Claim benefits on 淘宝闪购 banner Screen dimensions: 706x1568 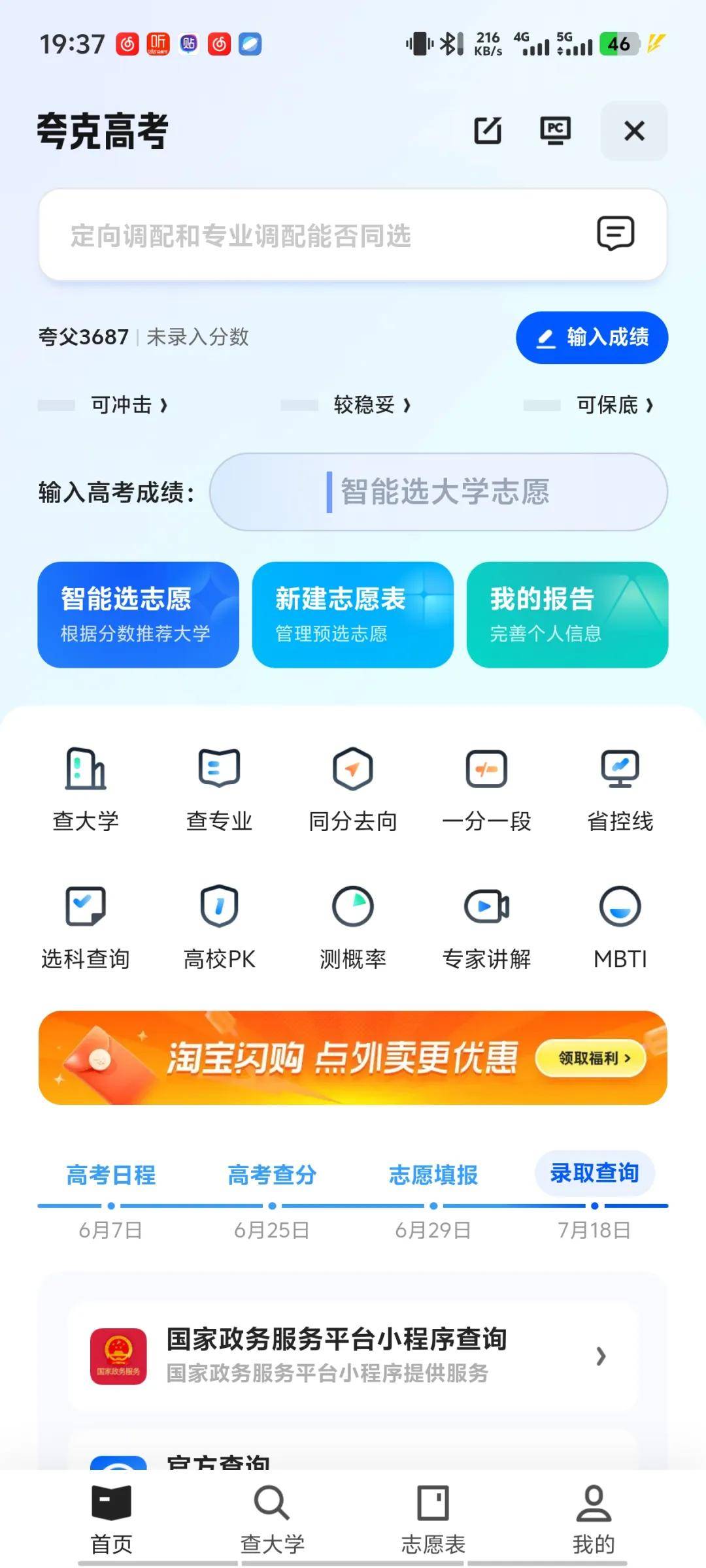coord(590,1058)
